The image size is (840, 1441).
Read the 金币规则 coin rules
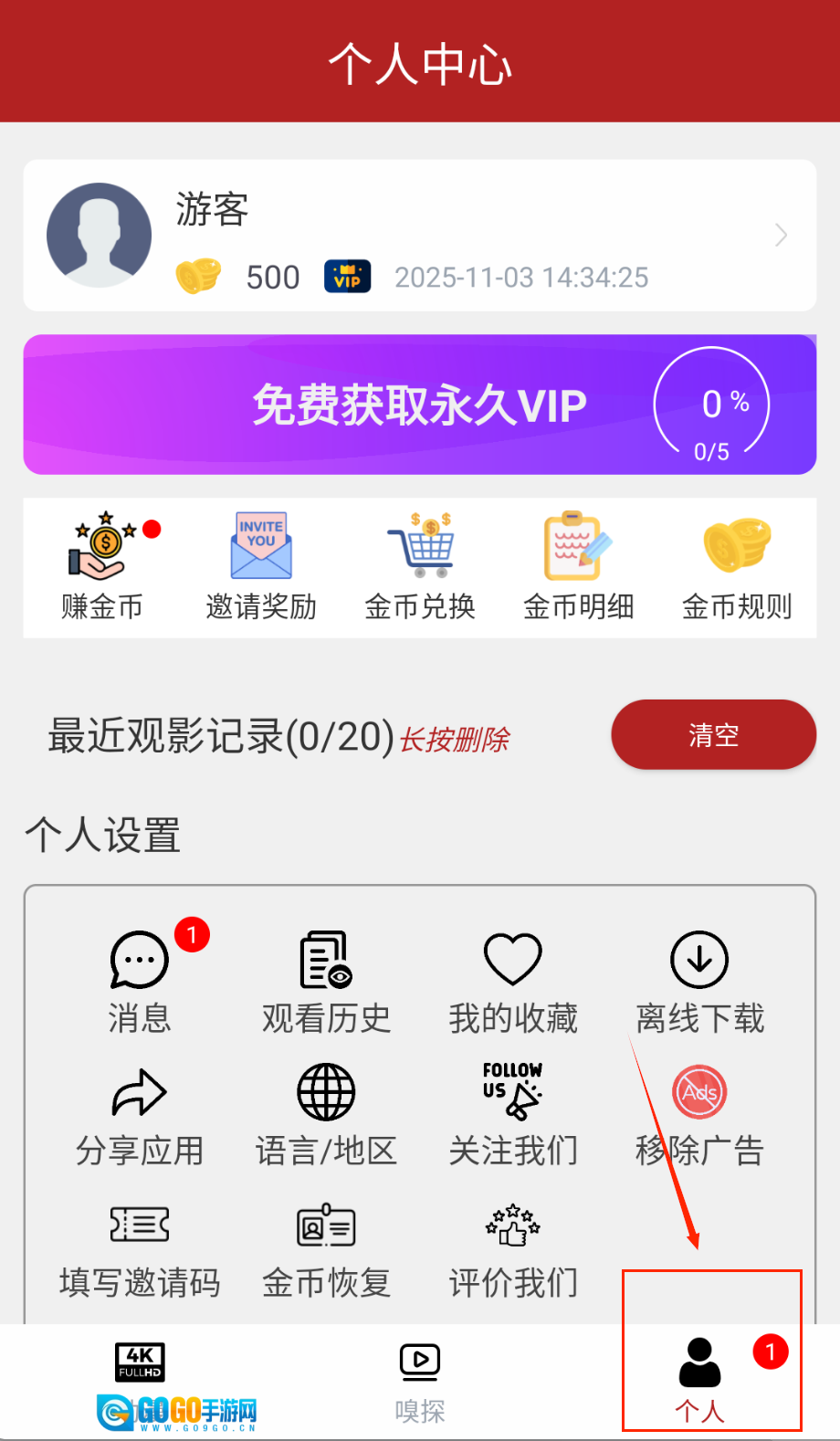coord(737,566)
